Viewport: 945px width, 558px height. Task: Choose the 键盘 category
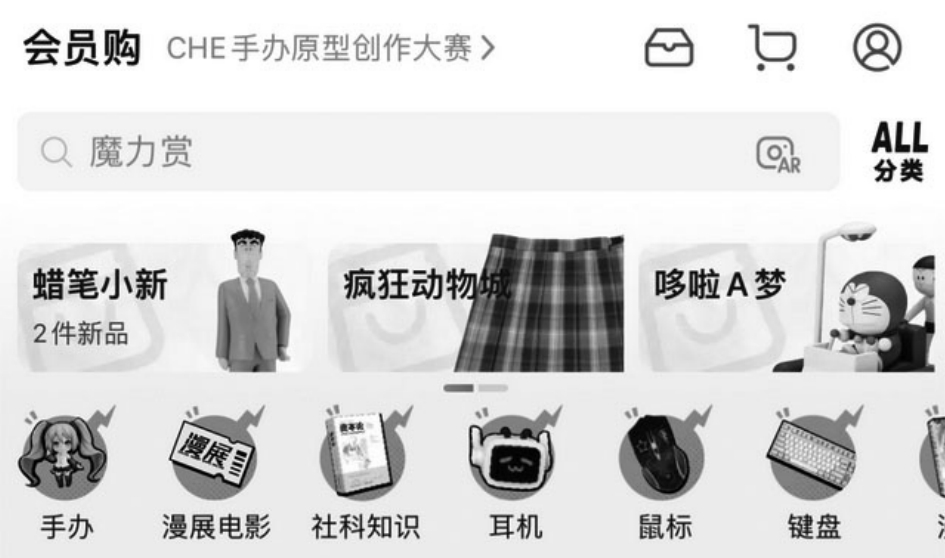point(814,475)
